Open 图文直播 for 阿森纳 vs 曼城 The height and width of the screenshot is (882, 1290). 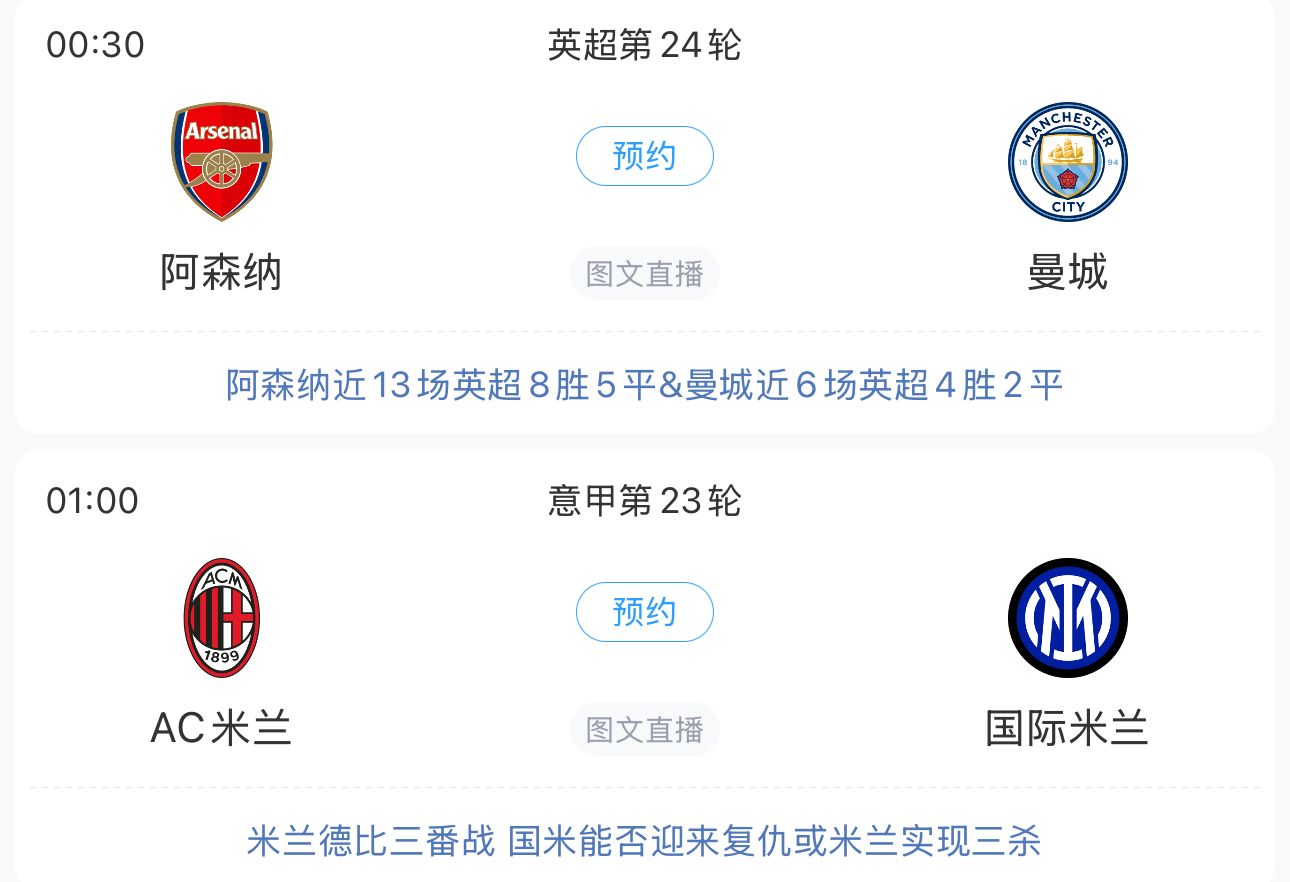pos(644,274)
